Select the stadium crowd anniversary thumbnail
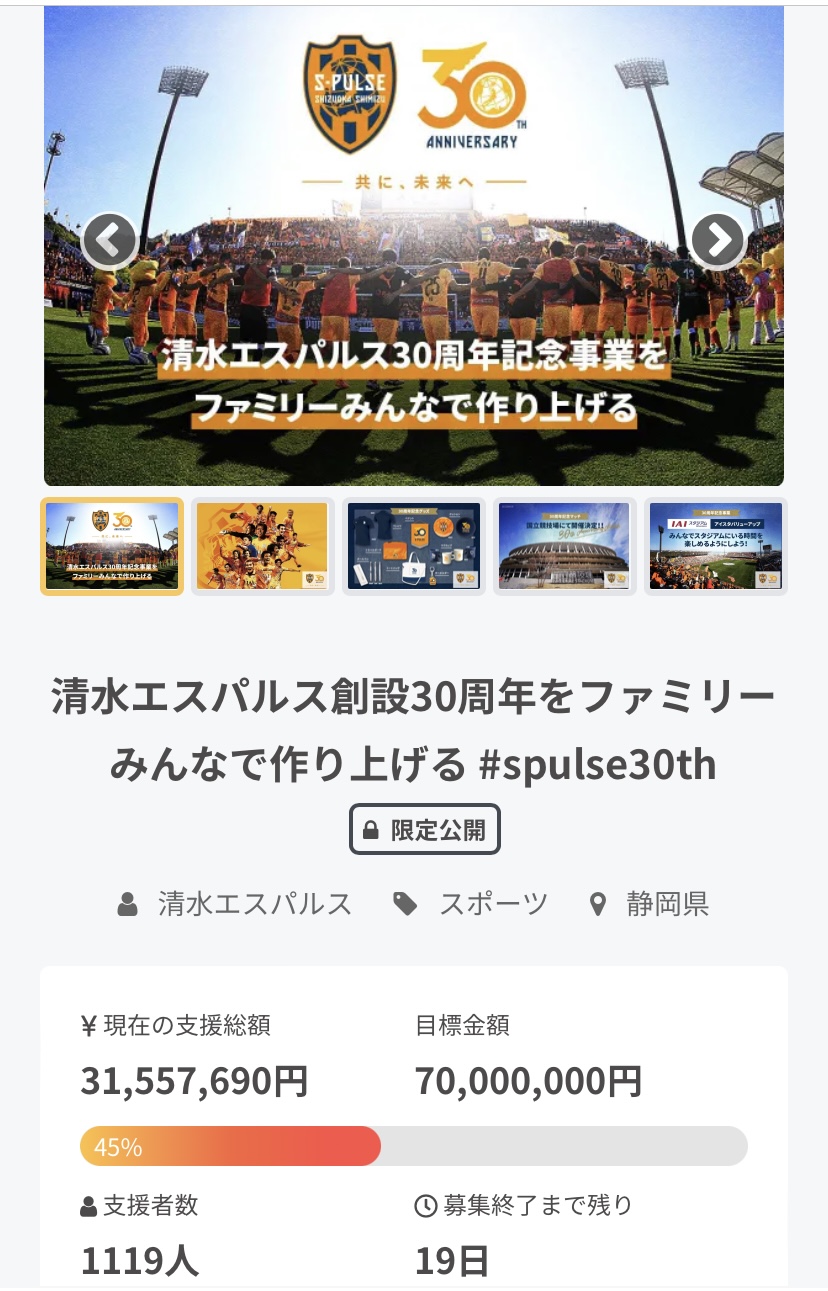 point(112,546)
